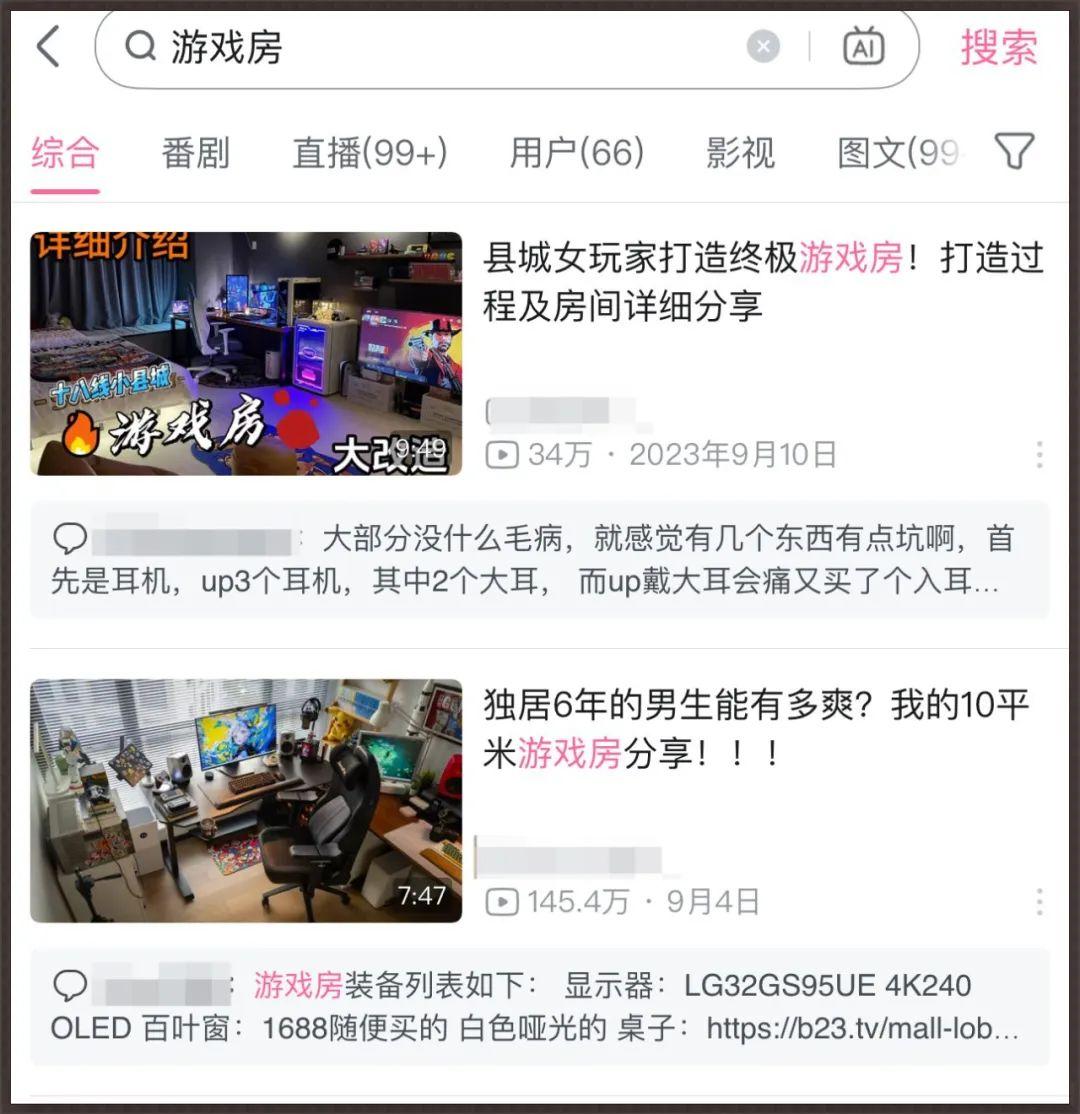Go back with the arrow icon
Screen dimensions: 1080x1114
click(x=48, y=47)
